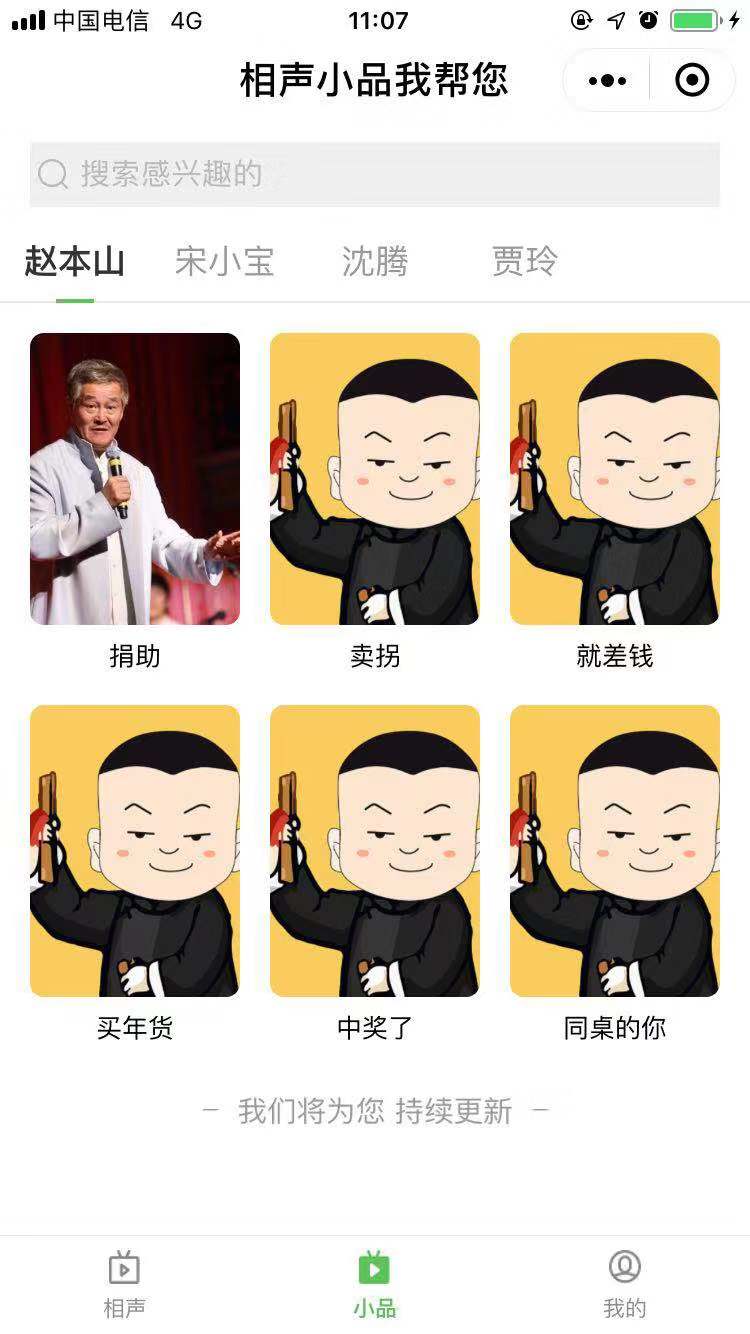Switch to the 宋小宝 tab

[224, 262]
